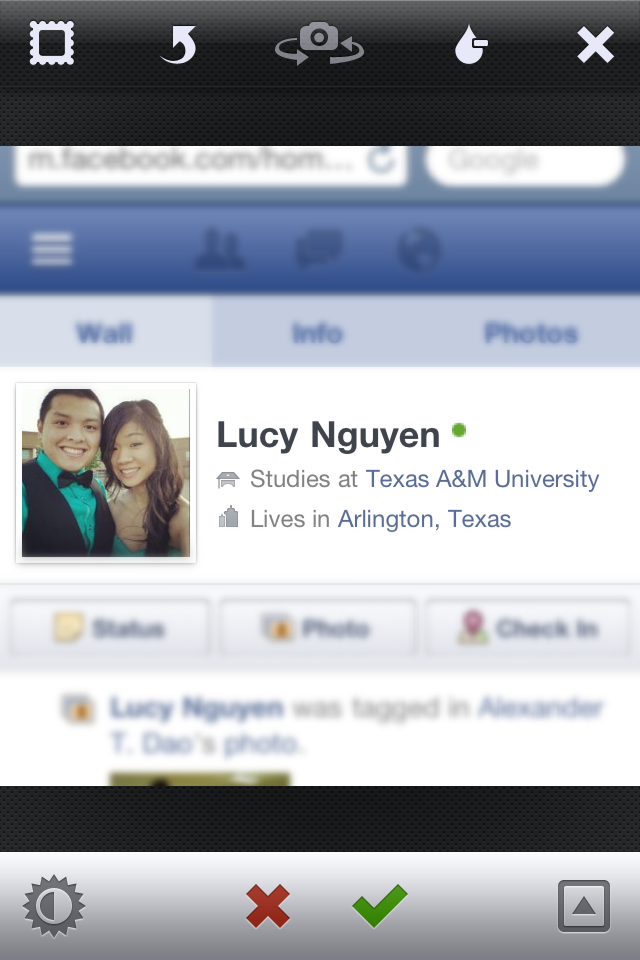The width and height of the screenshot is (640, 960).
Task: Switch camera with the camera rotate icon
Action: tap(319, 44)
